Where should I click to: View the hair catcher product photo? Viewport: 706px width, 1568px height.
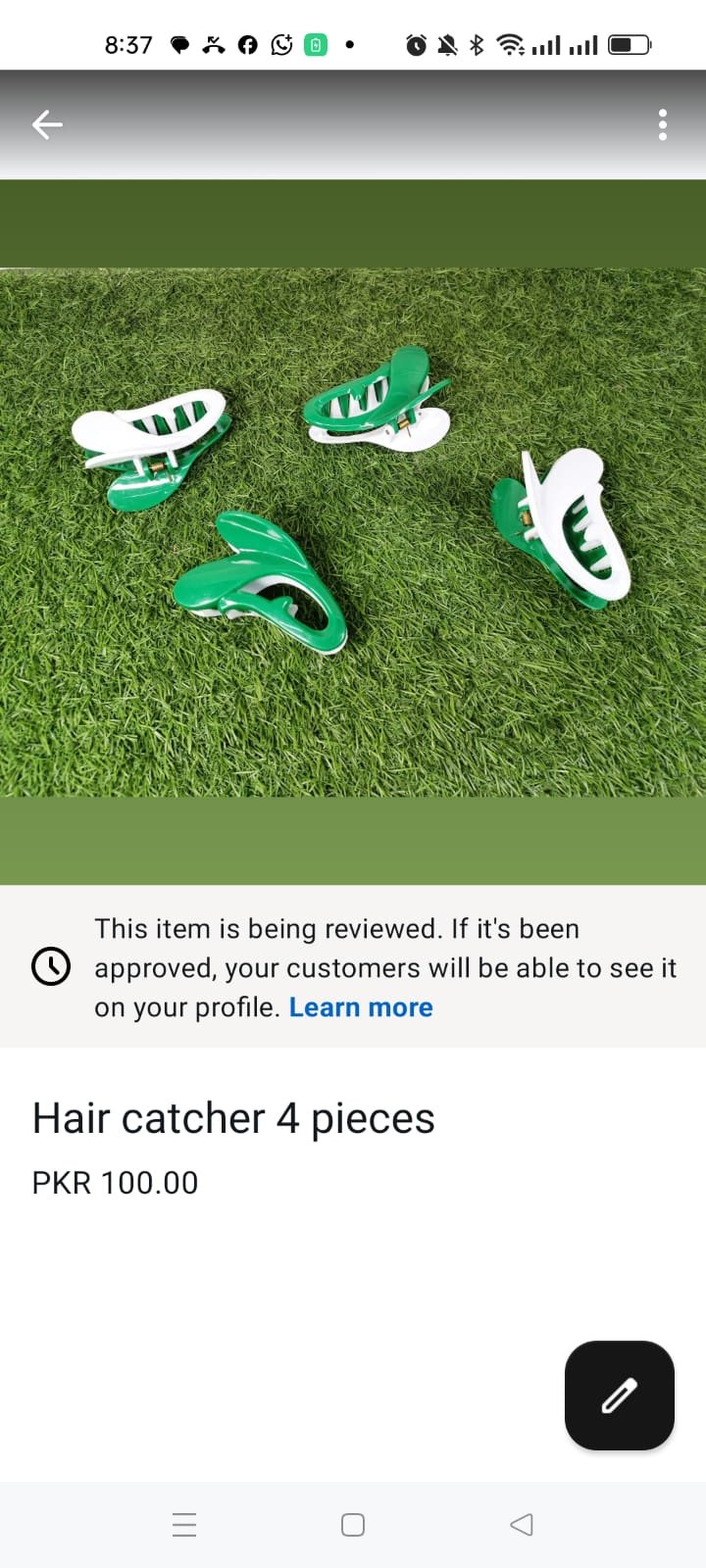353,531
